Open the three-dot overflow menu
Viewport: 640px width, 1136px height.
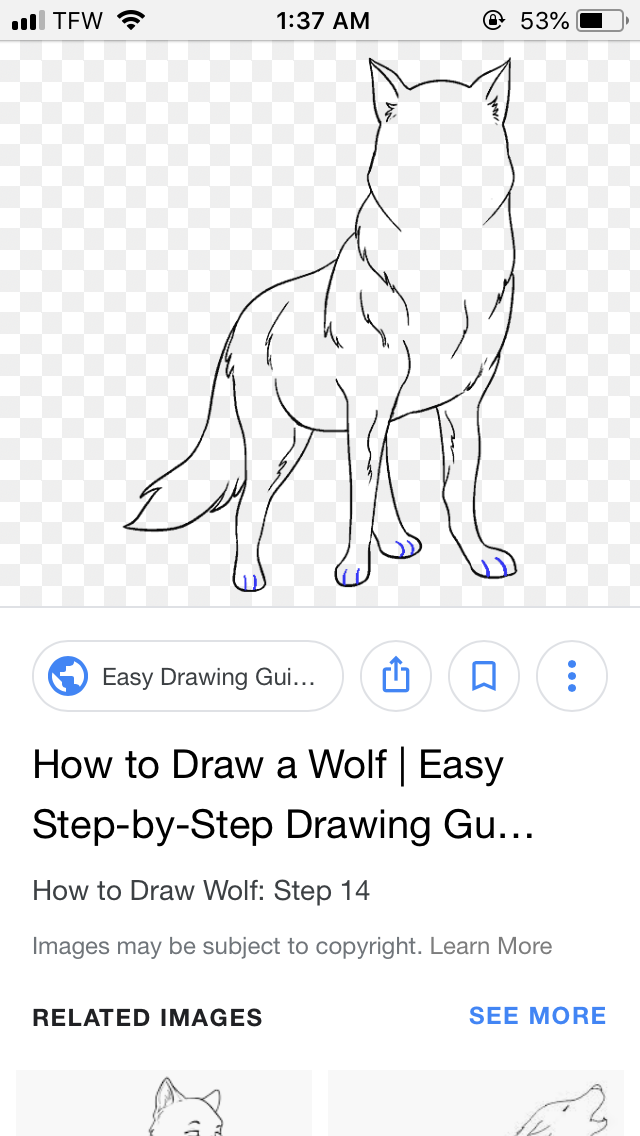point(571,677)
